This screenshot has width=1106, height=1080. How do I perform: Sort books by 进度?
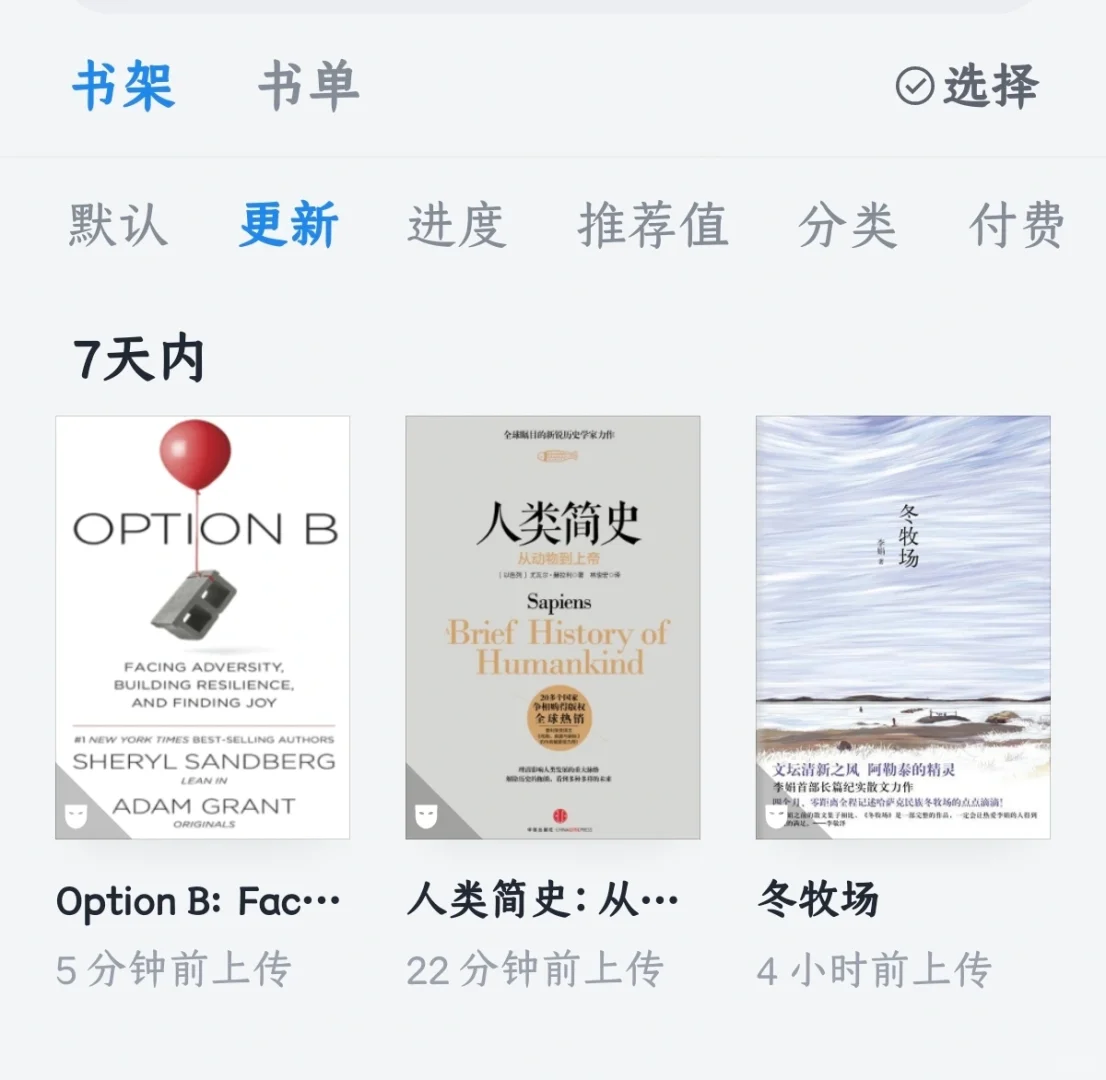coord(456,225)
